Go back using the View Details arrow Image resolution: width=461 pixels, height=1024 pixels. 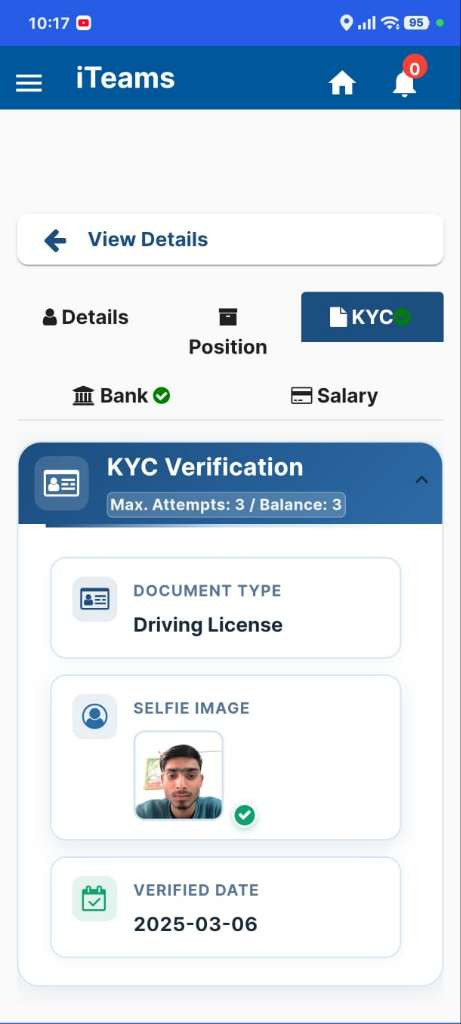coord(56,240)
